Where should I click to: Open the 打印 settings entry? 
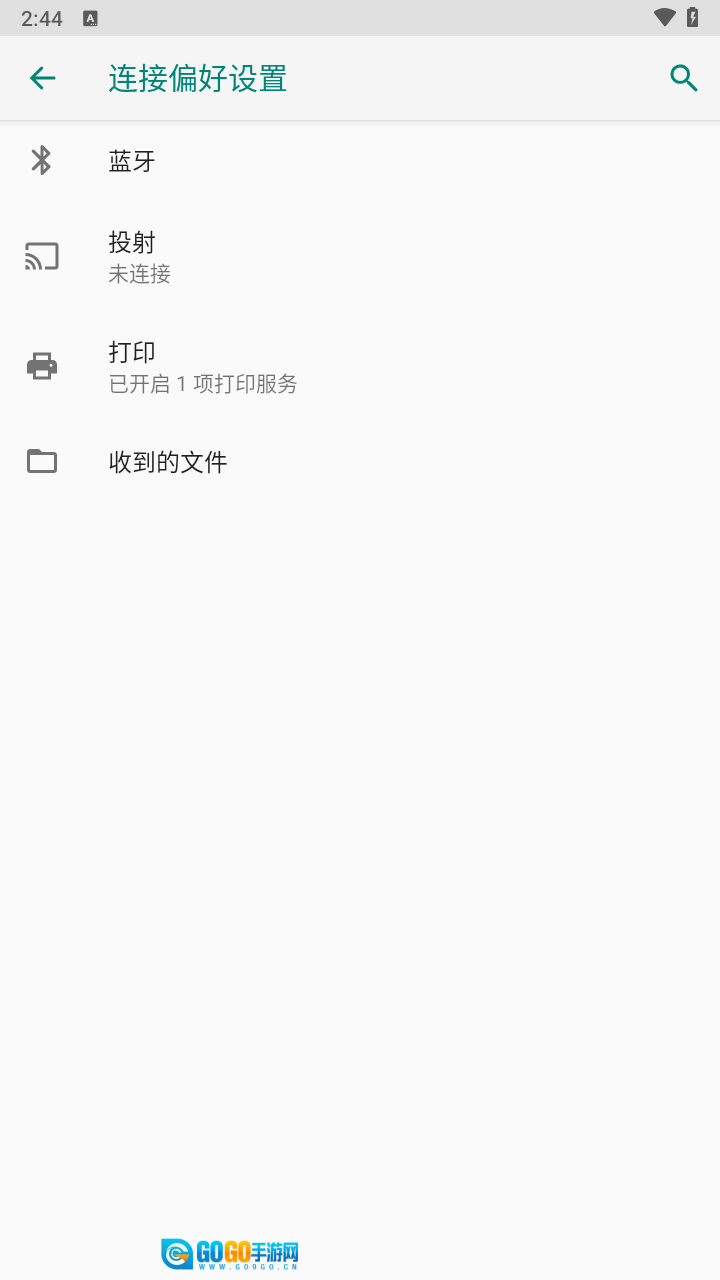click(x=300, y=366)
